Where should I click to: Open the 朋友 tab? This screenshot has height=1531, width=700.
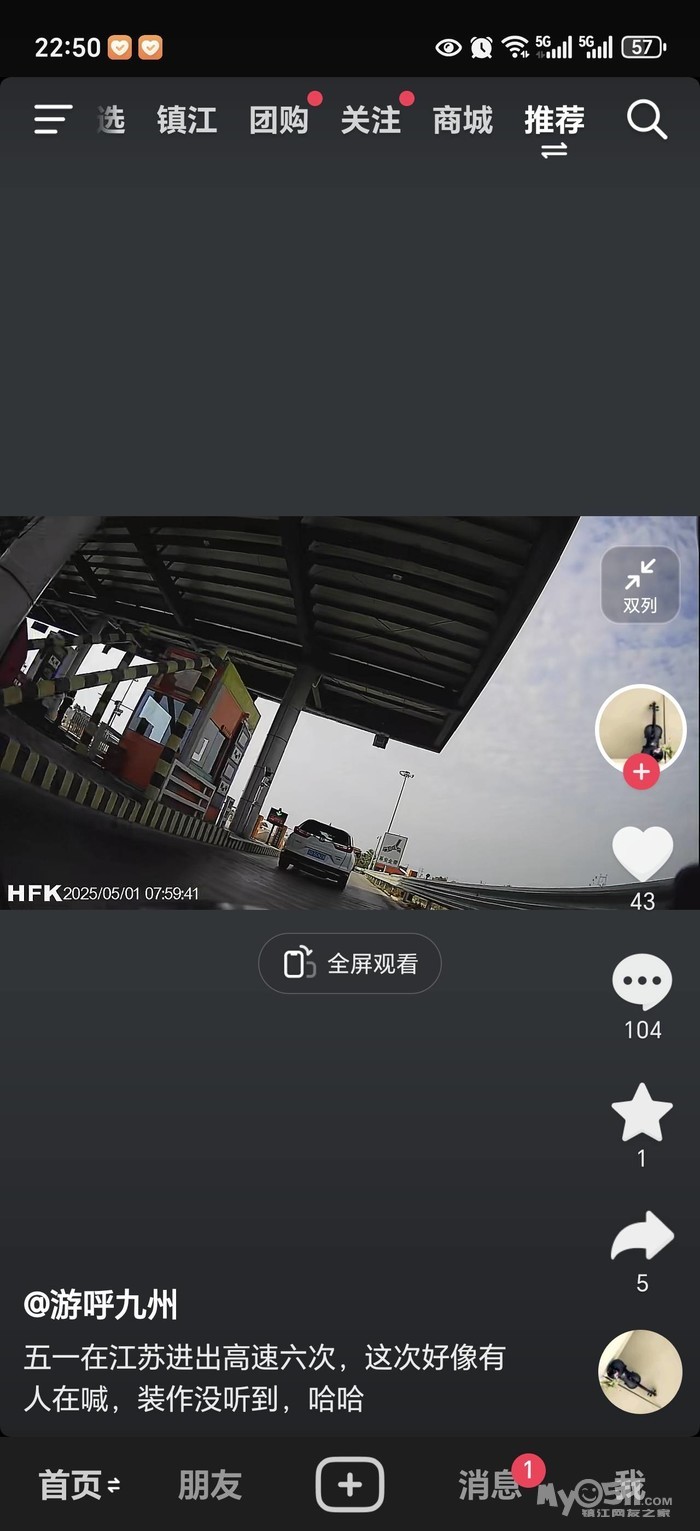click(210, 1485)
